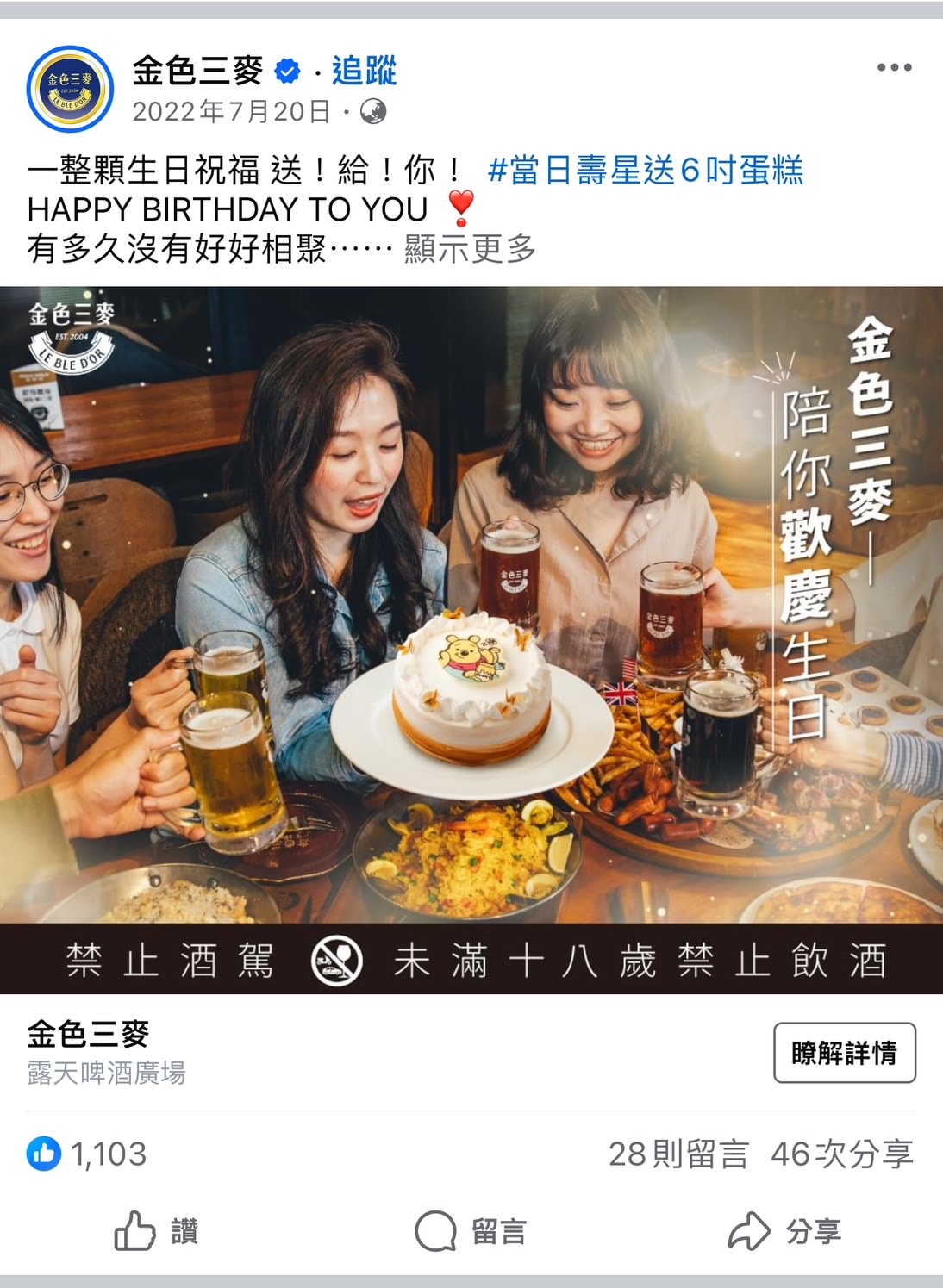Open the post's three-dot options menu
Screen dimensions: 943x1288
pyautogui.click(x=894, y=68)
